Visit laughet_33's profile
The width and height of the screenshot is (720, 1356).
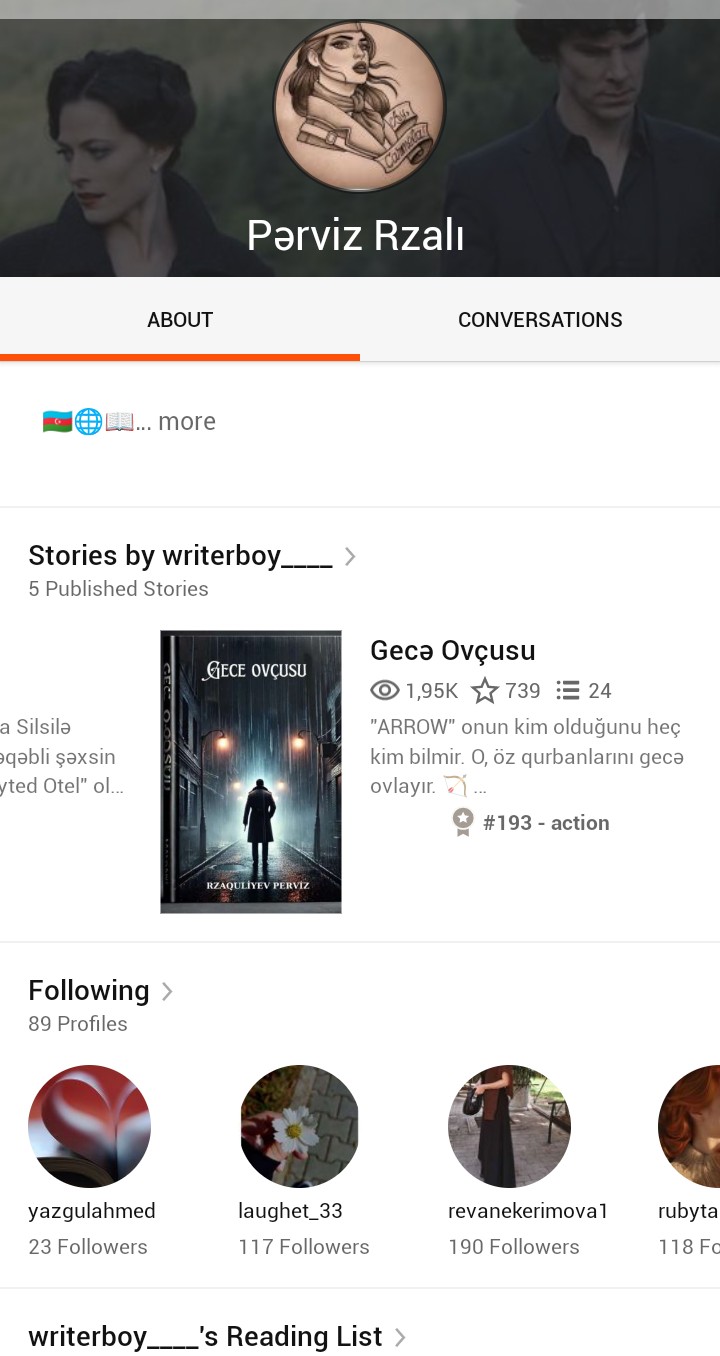tap(299, 1126)
